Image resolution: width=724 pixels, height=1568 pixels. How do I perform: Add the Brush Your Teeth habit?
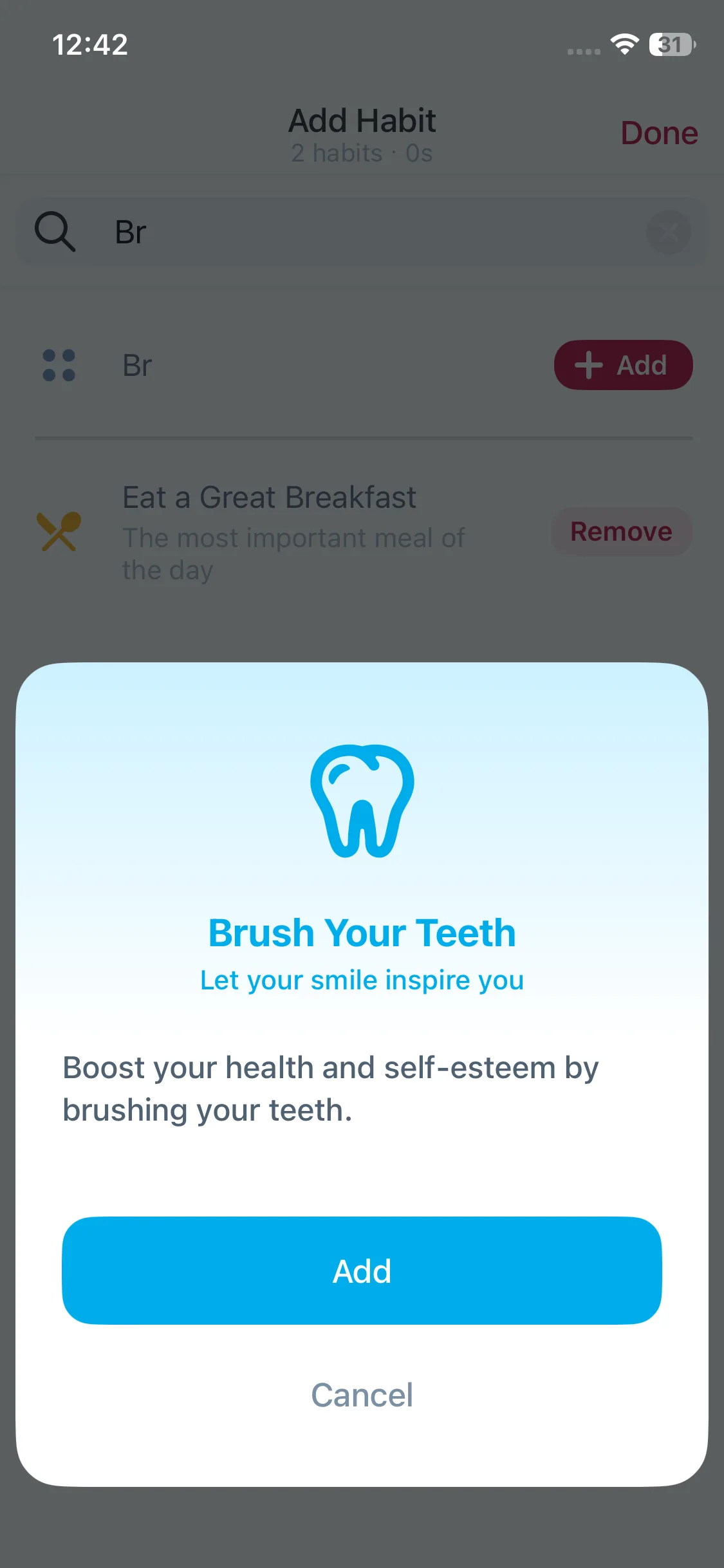(x=362, y=1271)
